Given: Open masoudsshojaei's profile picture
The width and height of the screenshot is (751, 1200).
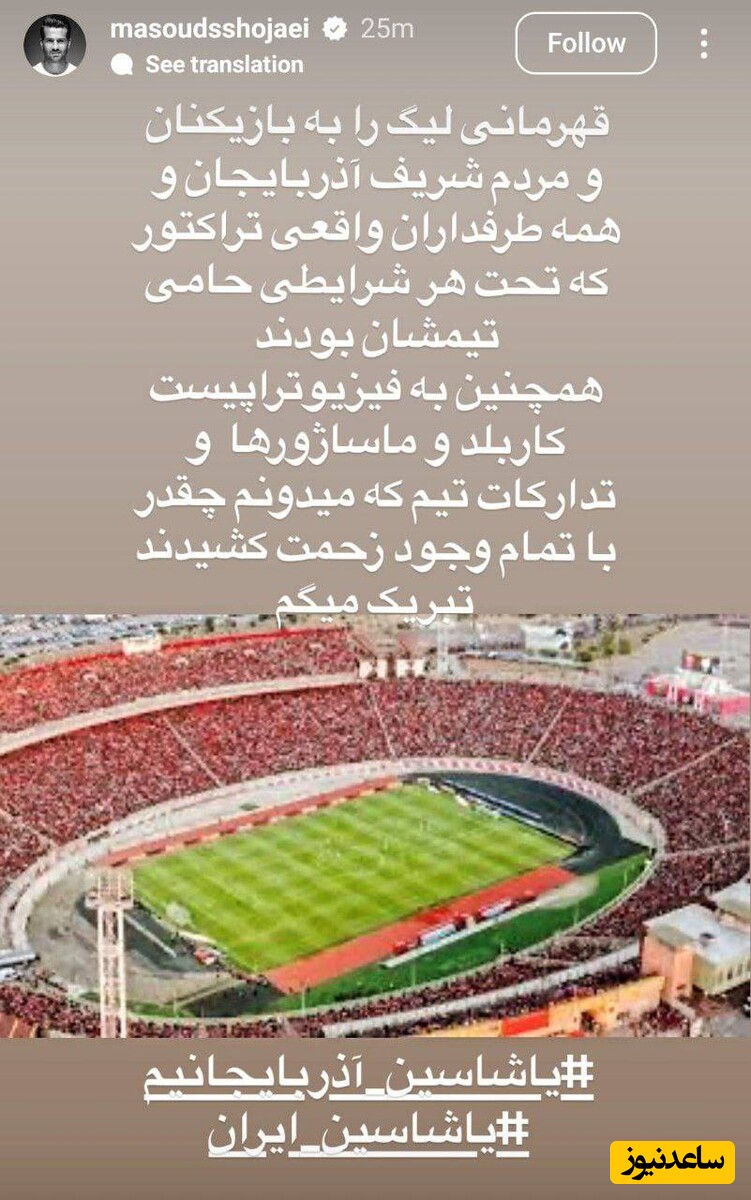Looking at the screenshot, I should pos(54,45).
